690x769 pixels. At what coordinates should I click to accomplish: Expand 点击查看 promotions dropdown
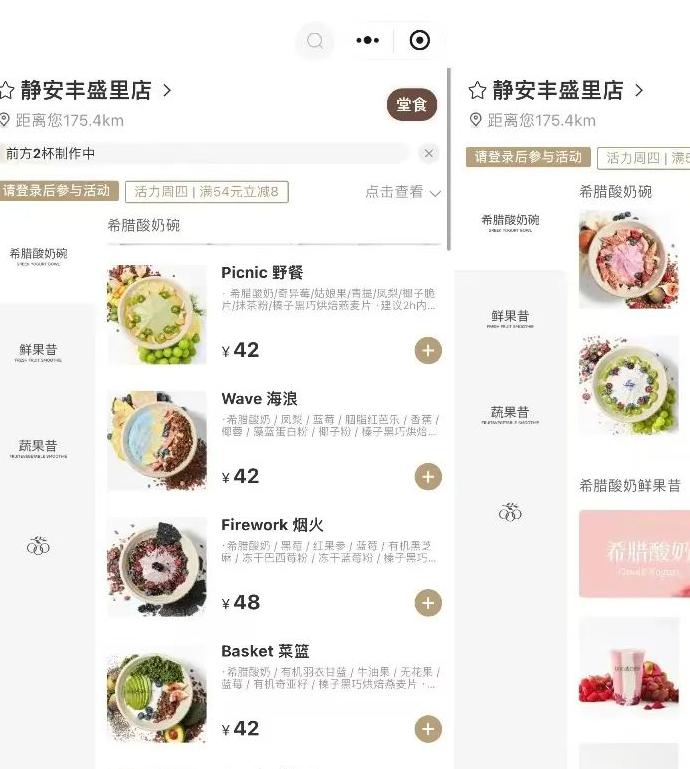pos(402,192)
